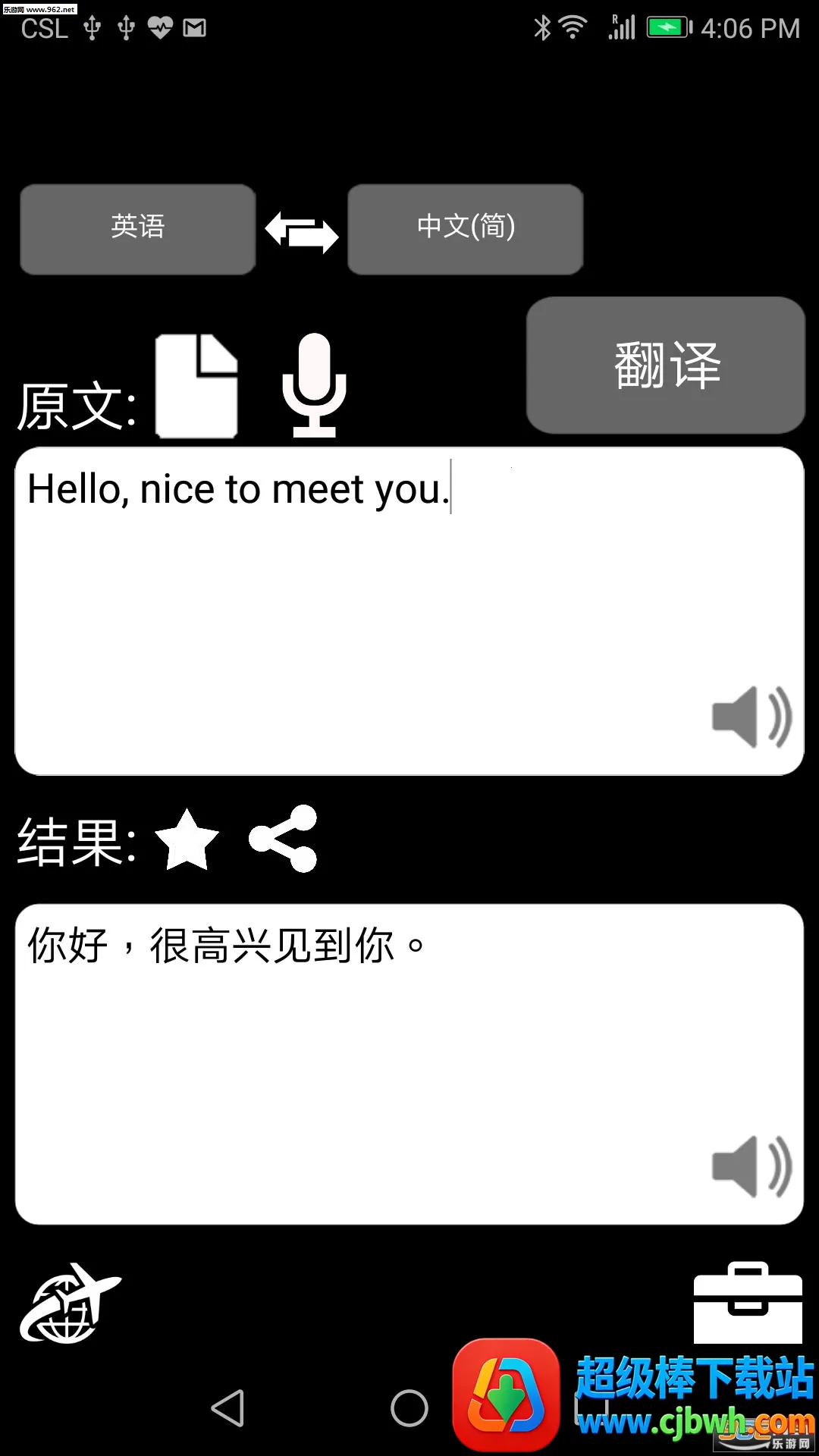
Task: Start voice input with the microphone
Action: point(314,386)
